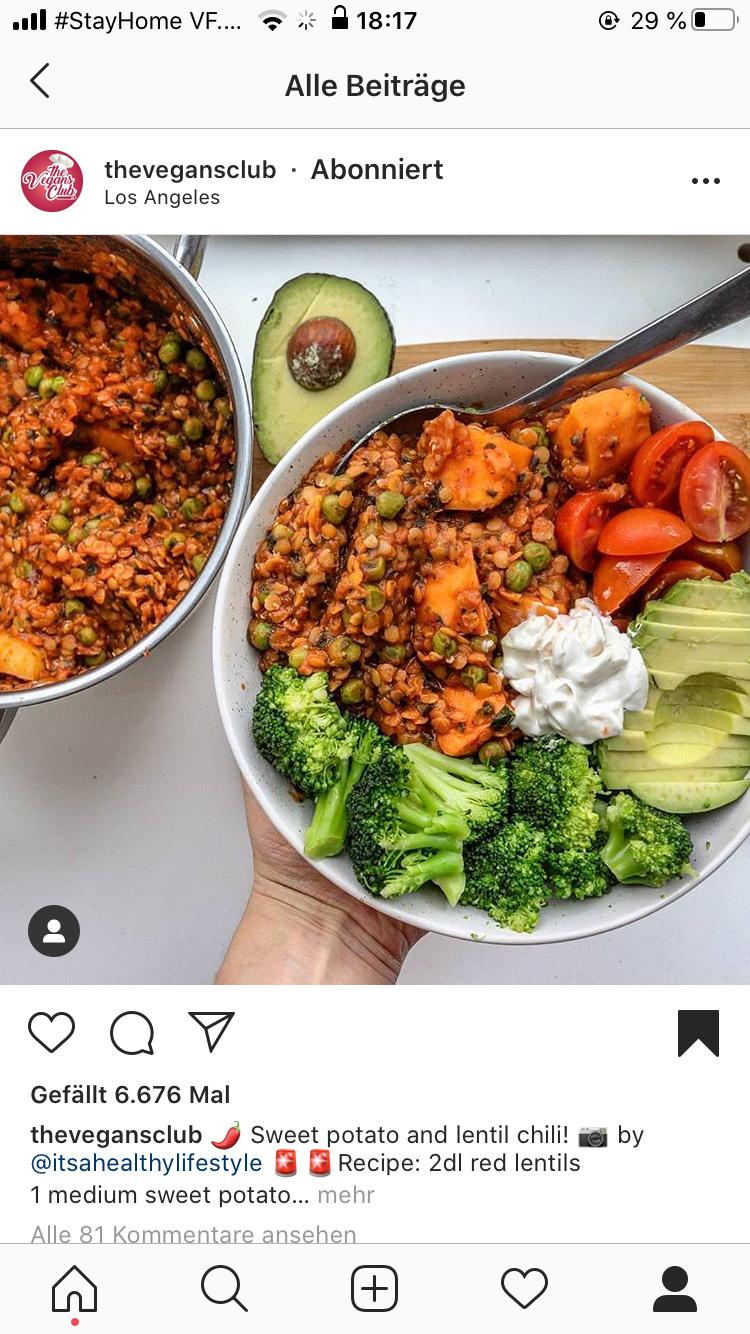
Task: Create a new post
Action: coord(375,1288)
